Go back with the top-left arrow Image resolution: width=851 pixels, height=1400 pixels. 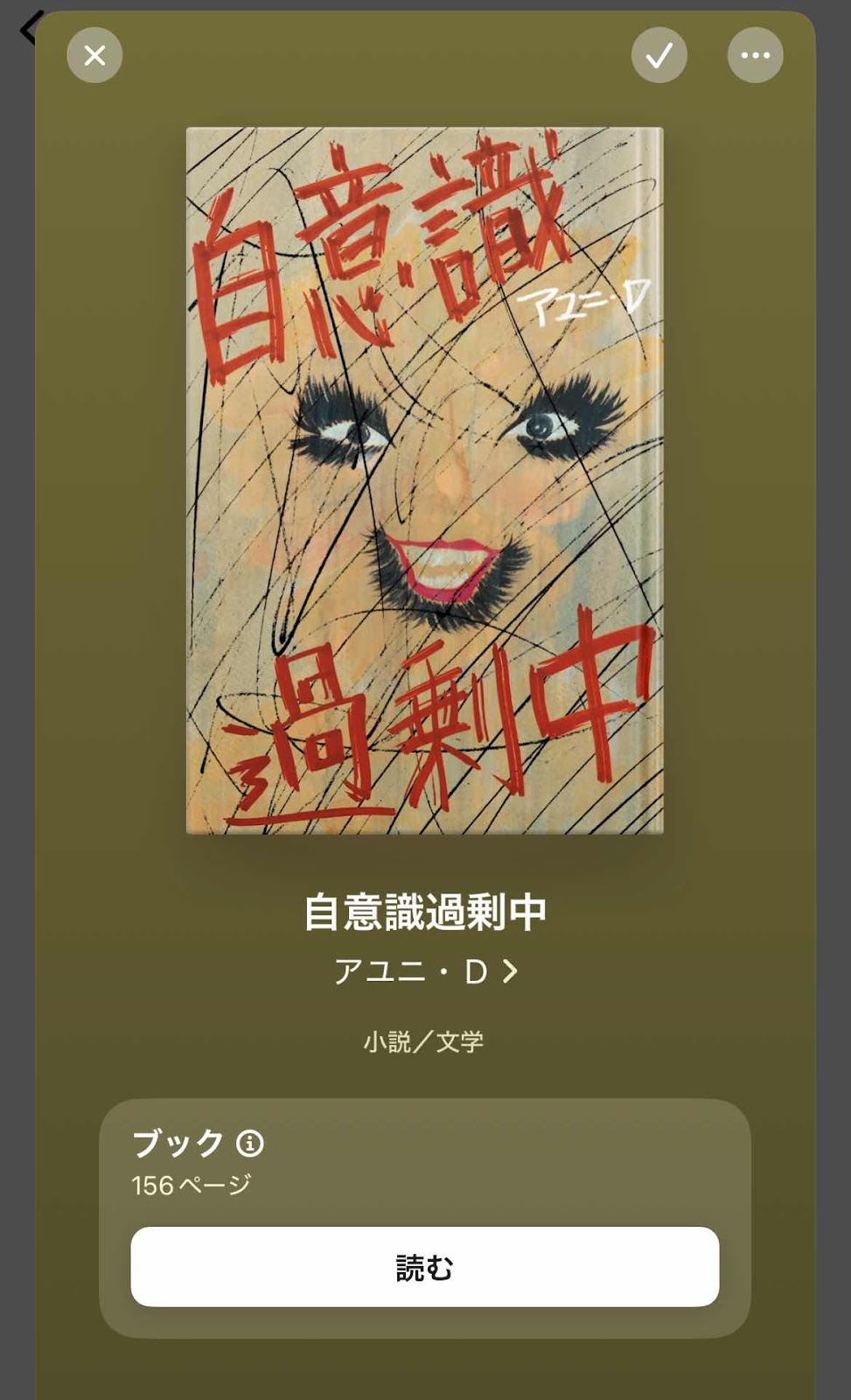point(30,28)
